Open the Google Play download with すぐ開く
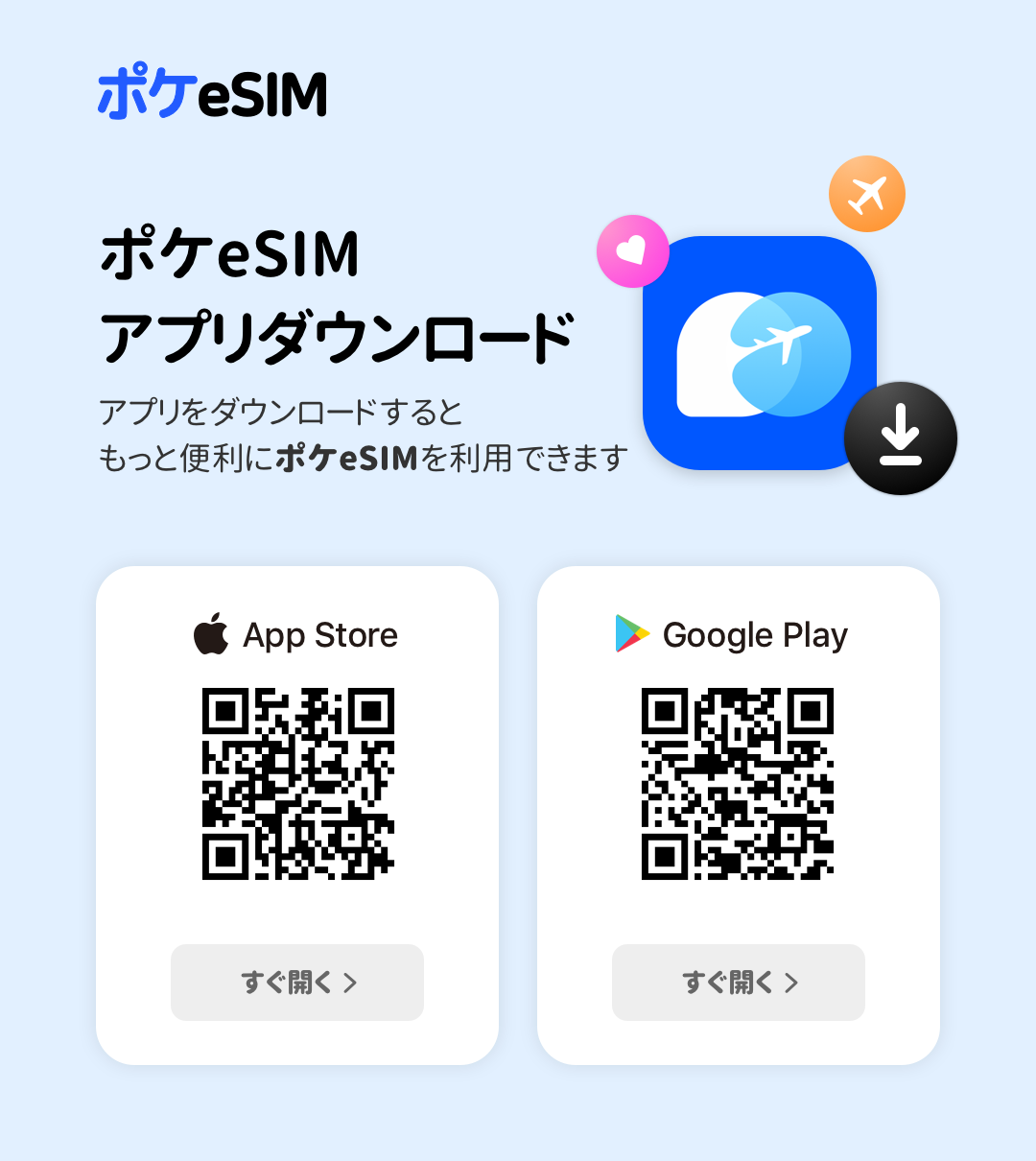The image size is (1036, 1161). (x=739, y=983)
